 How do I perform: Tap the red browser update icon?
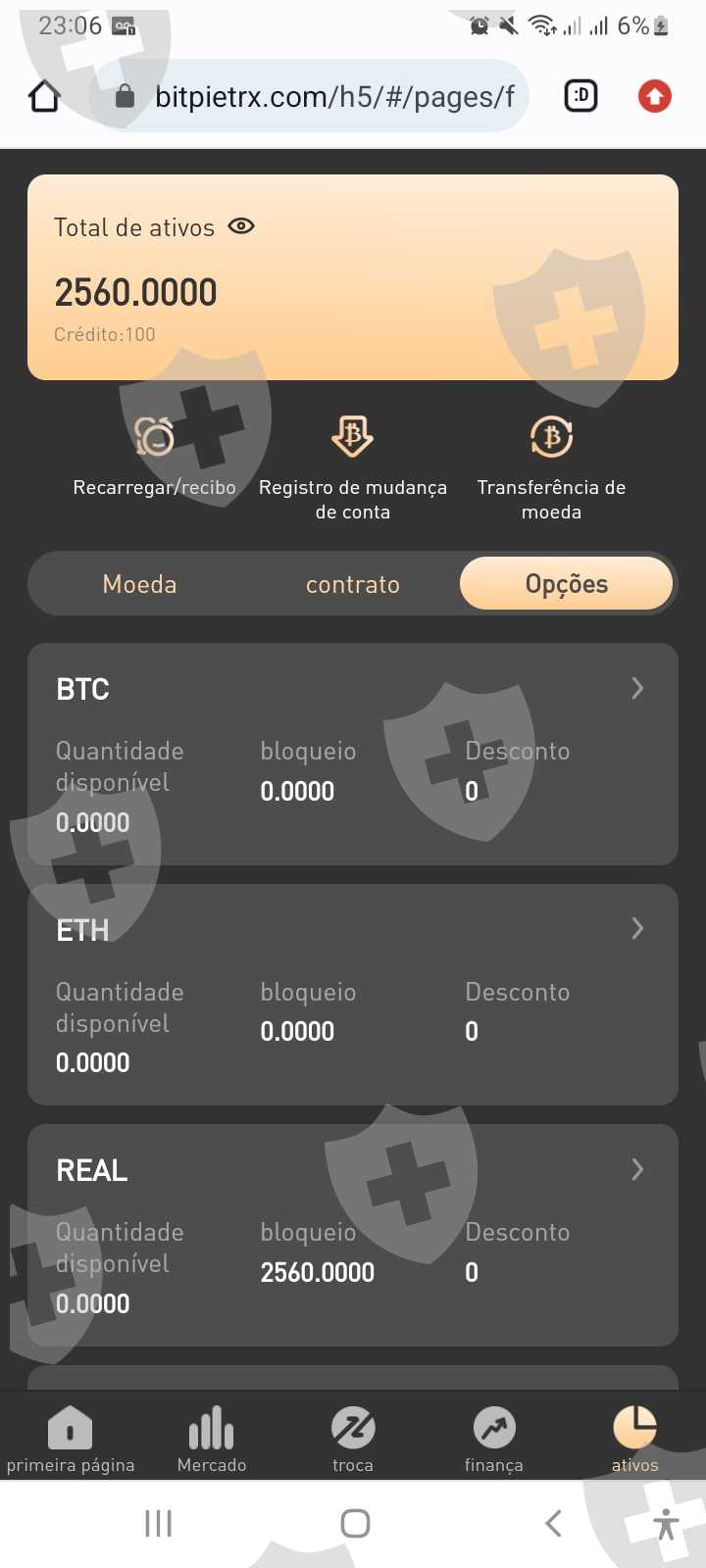tap(654, 96)
